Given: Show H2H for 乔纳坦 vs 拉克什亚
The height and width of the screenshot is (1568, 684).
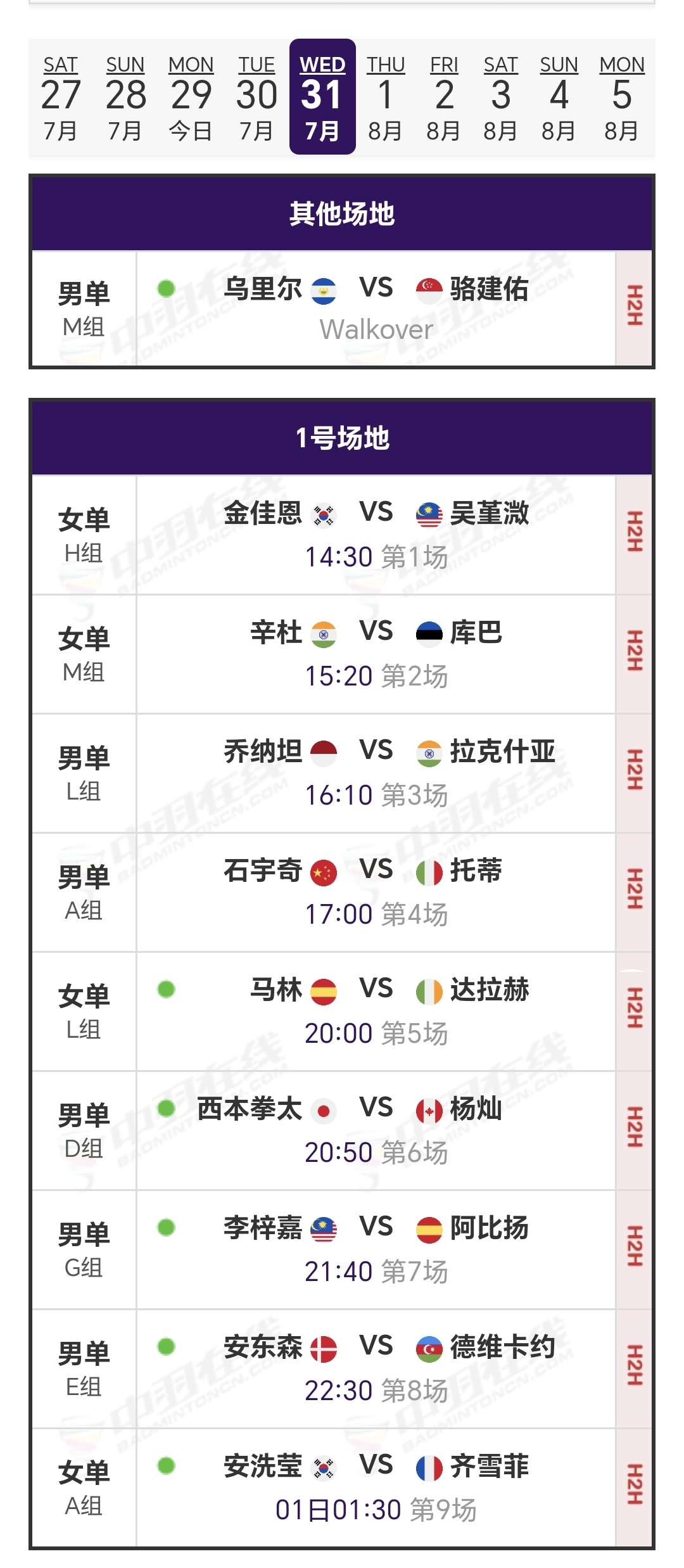Looking at the screenshot, I should click(x=634, y=770).
